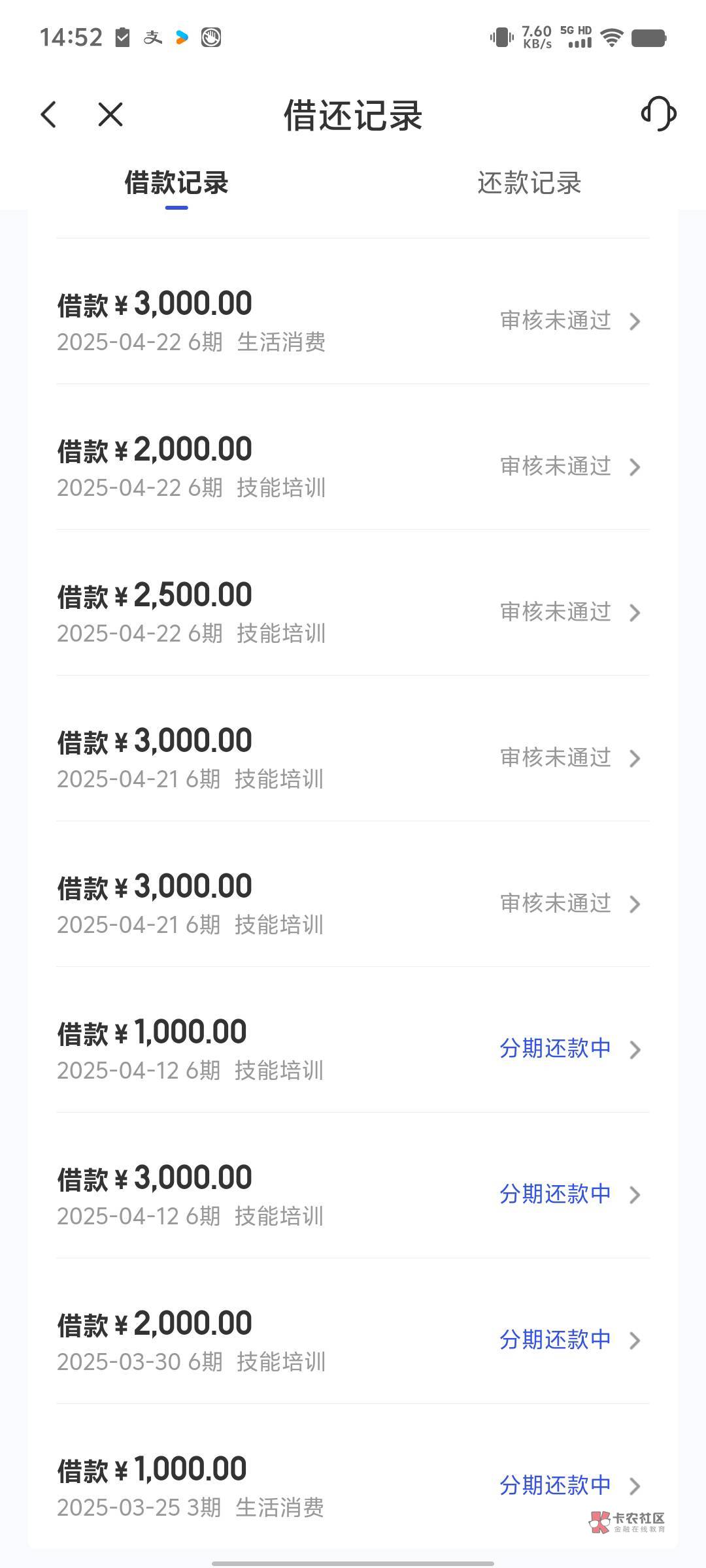Switch to the 还款记录 tab
Viewport: 706px width, 1568px height.
(x=529, y=183)
